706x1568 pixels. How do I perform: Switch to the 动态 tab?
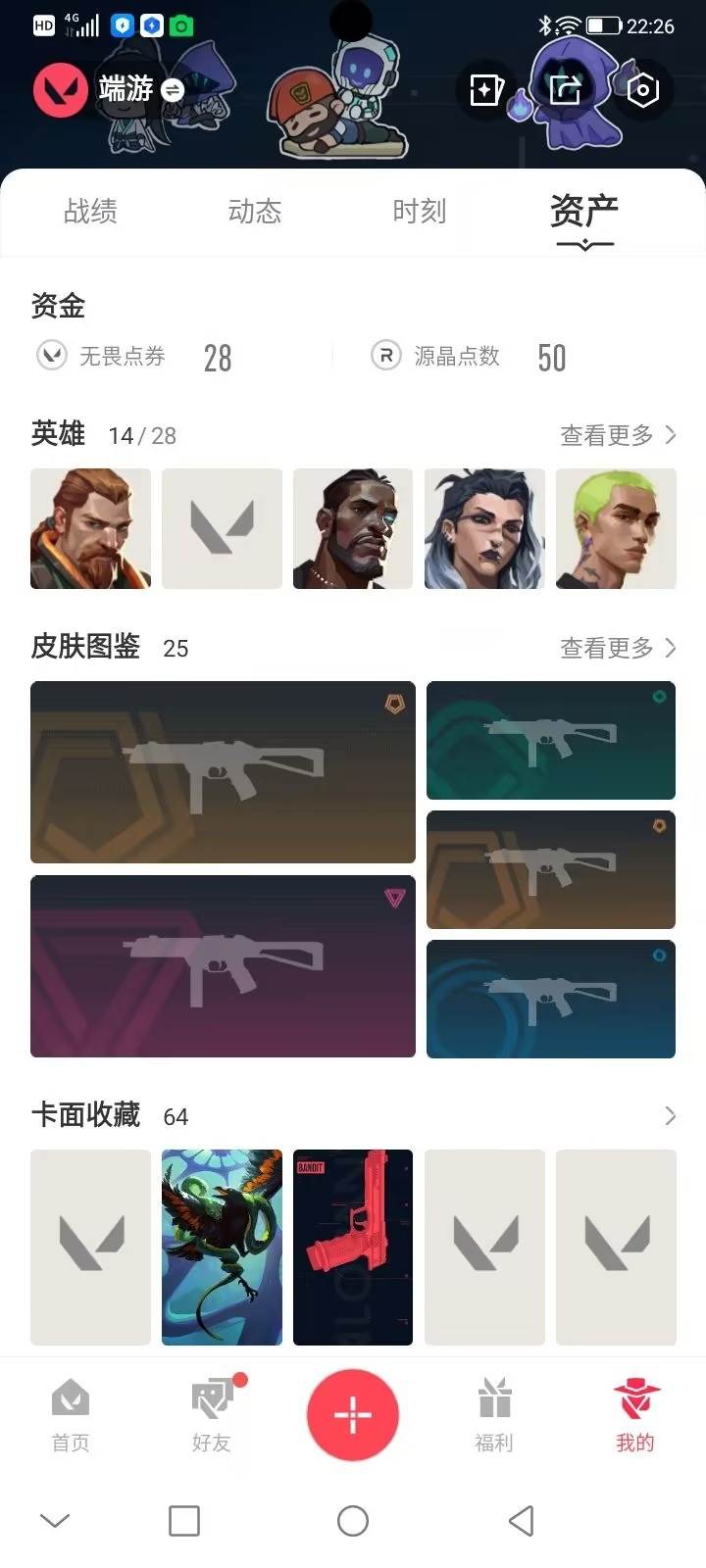(255, 211)
